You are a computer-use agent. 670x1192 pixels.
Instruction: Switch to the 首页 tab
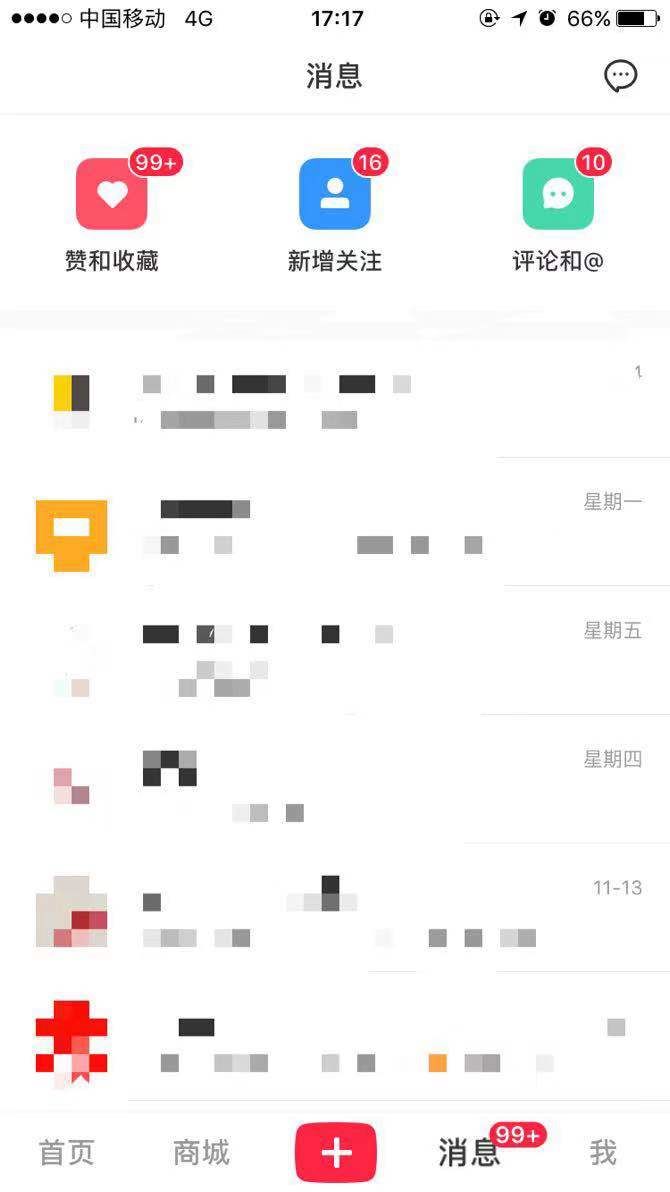[x=67, y=1153]
